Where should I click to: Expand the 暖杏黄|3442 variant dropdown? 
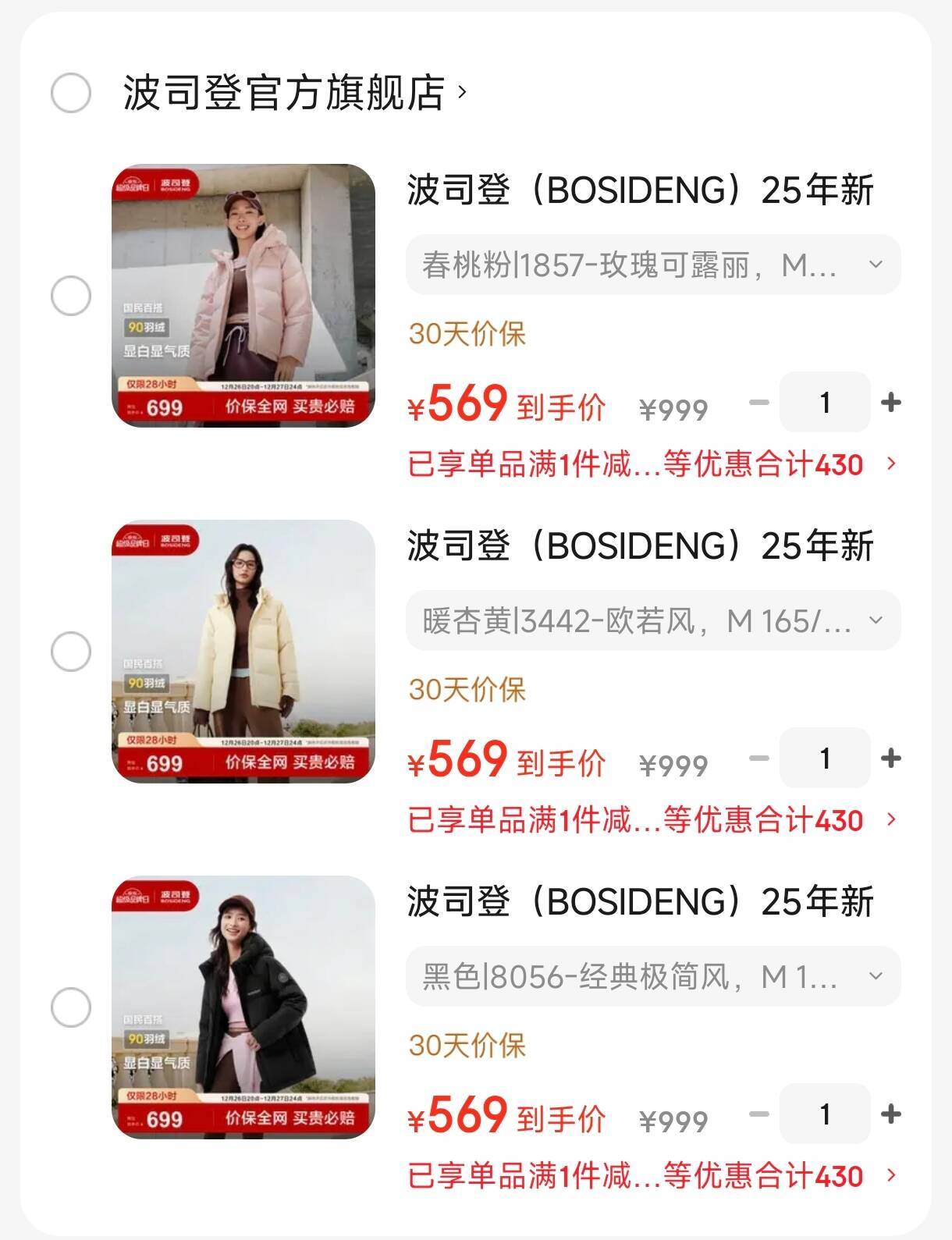click(652, 621)
